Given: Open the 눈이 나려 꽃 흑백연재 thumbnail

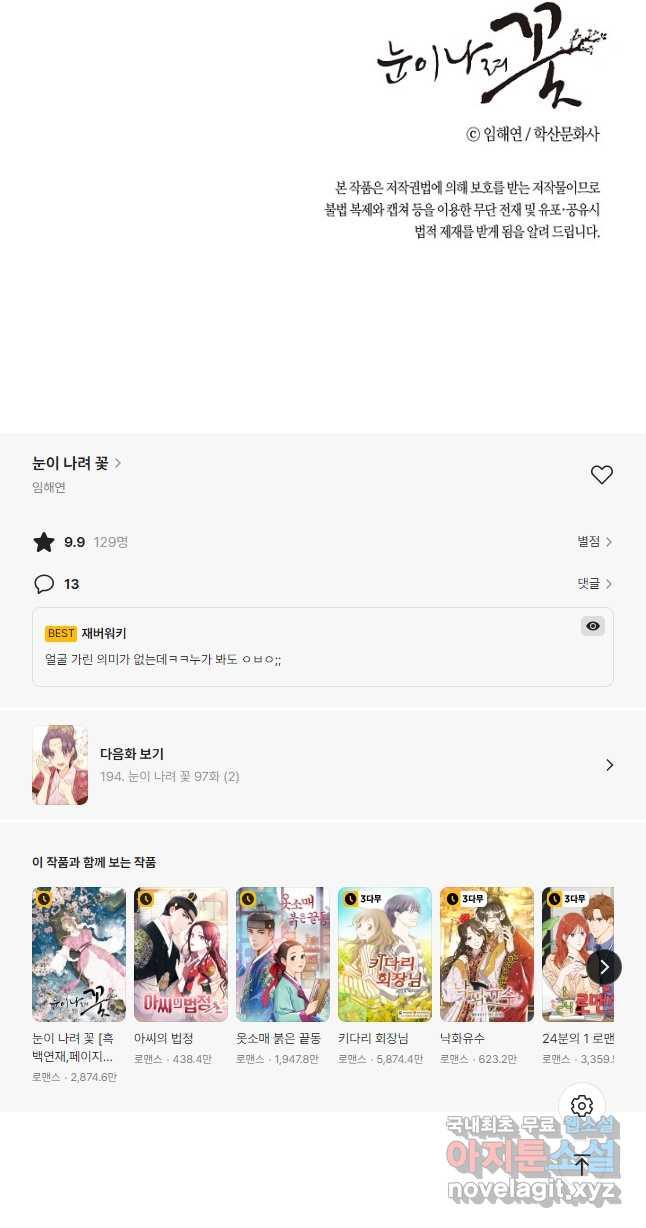Looking at the screenshot, I should tap(79, 954).
